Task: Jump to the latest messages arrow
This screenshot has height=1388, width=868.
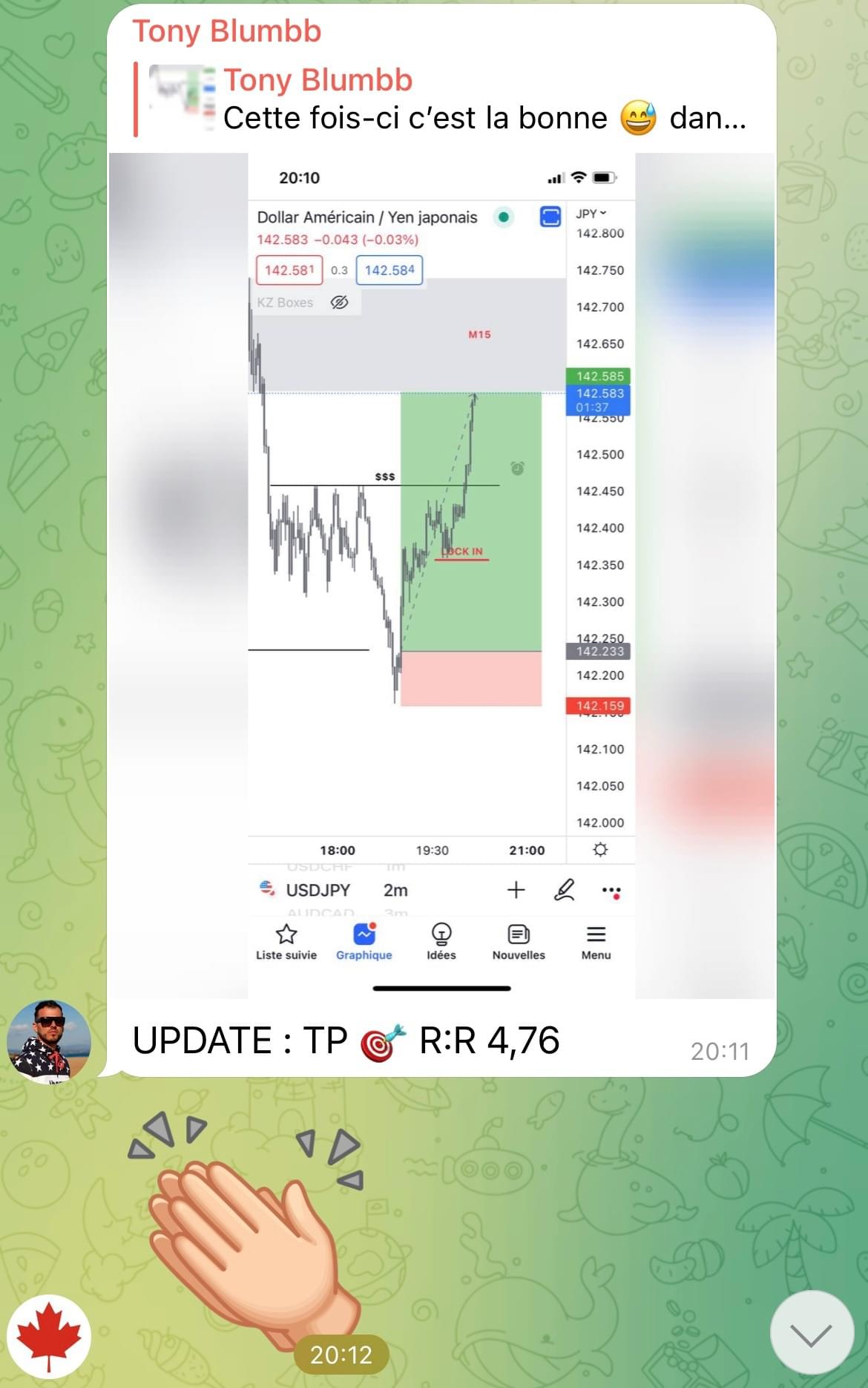Action: click(812, 1333)
